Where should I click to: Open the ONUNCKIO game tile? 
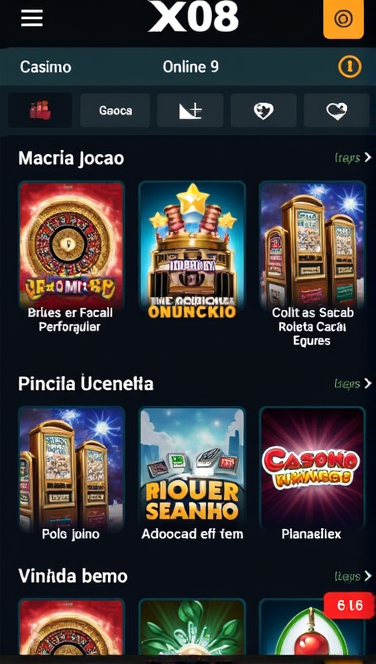(192, 251)
